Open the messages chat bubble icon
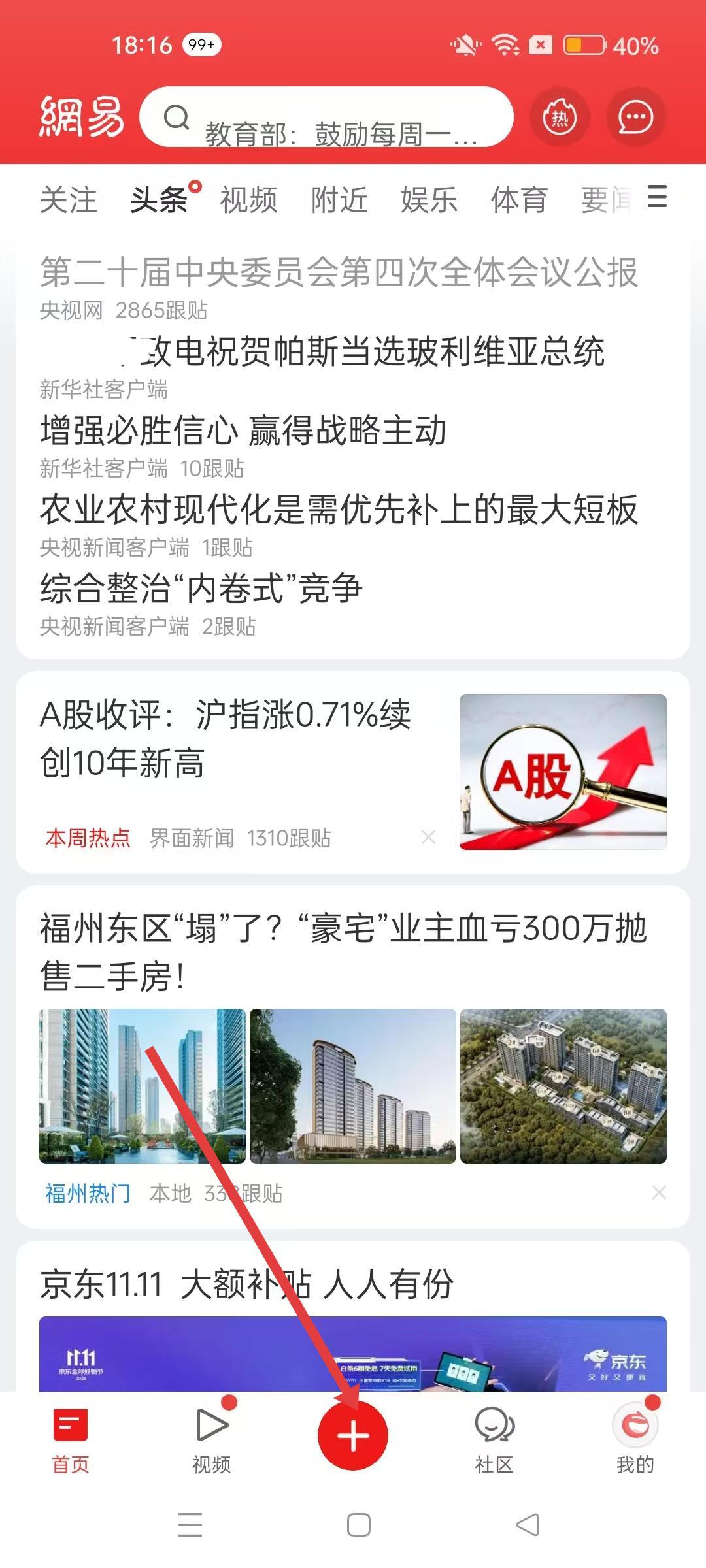706x1568 pixels. (x=635, y=118)
